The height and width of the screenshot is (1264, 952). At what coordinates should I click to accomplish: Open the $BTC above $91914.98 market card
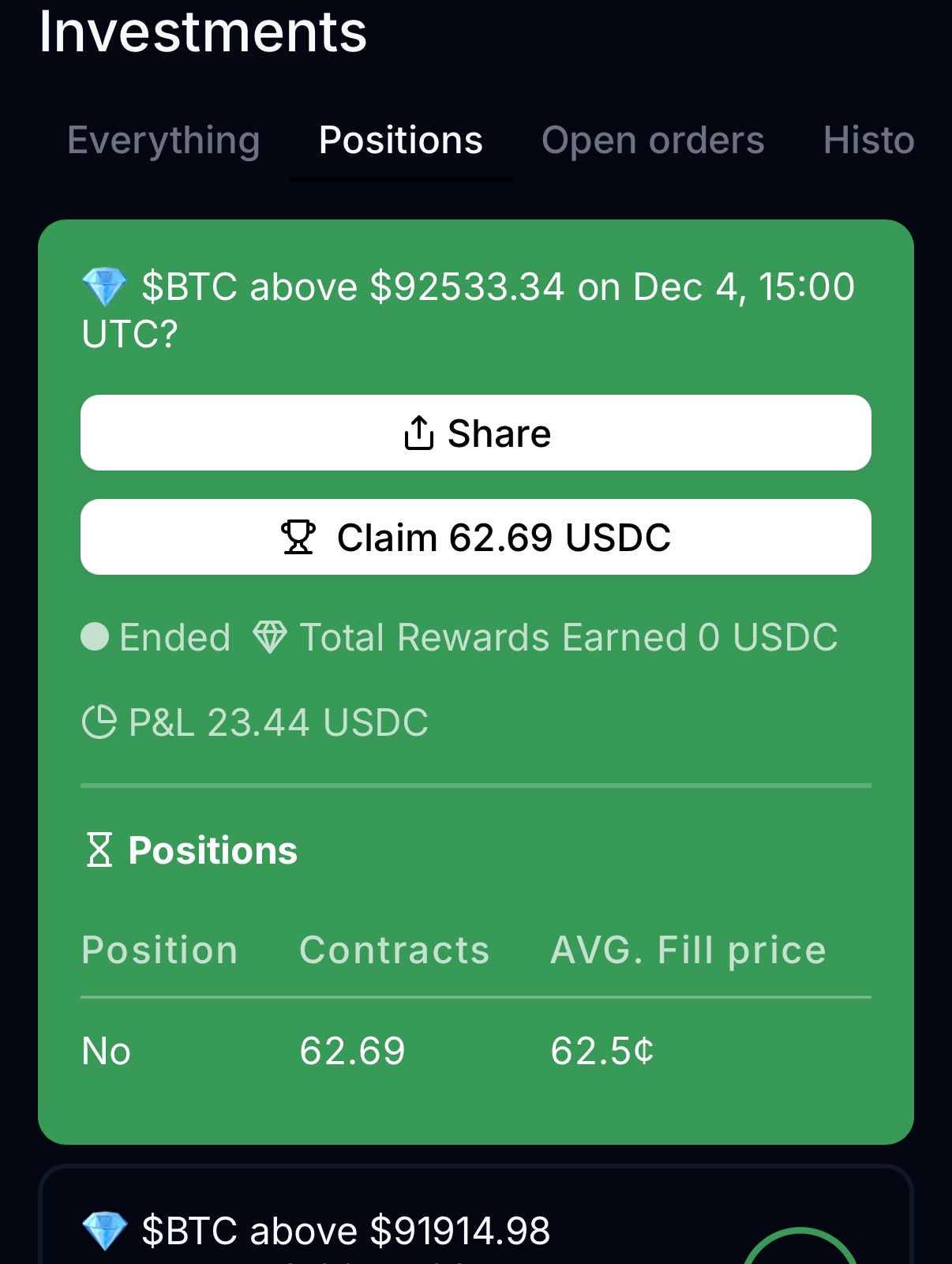[346, 1231]
